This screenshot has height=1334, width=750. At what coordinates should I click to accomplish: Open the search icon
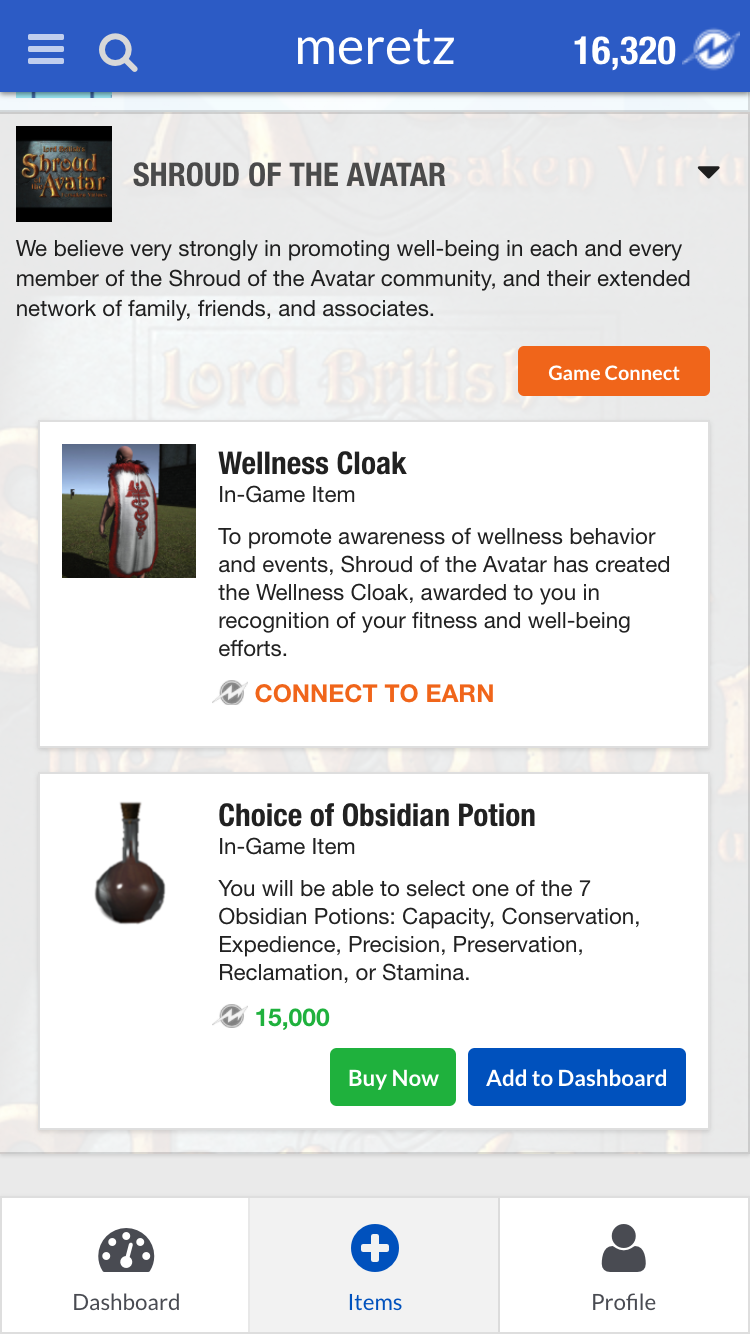point(118,51)
